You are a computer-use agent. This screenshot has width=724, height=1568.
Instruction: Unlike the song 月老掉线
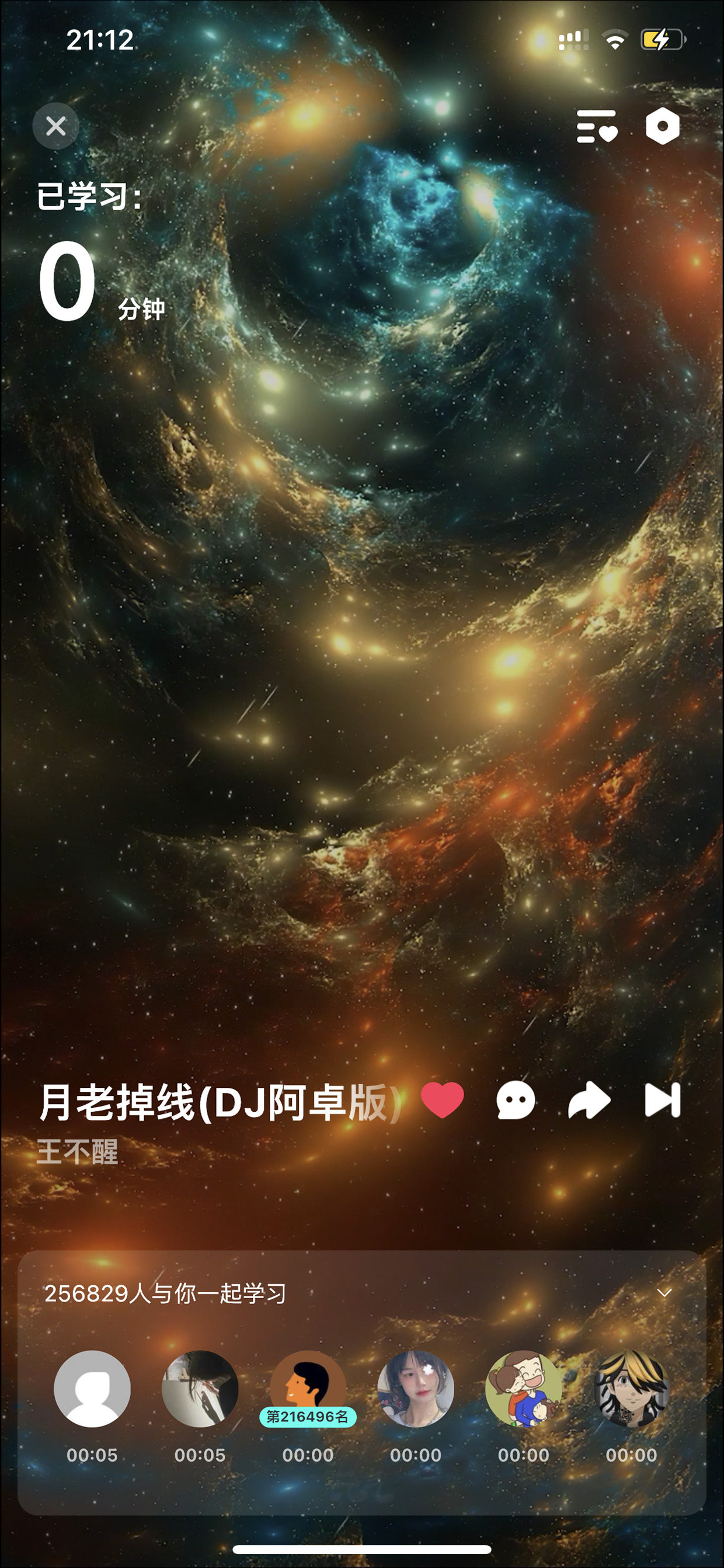click(443, 1101)
